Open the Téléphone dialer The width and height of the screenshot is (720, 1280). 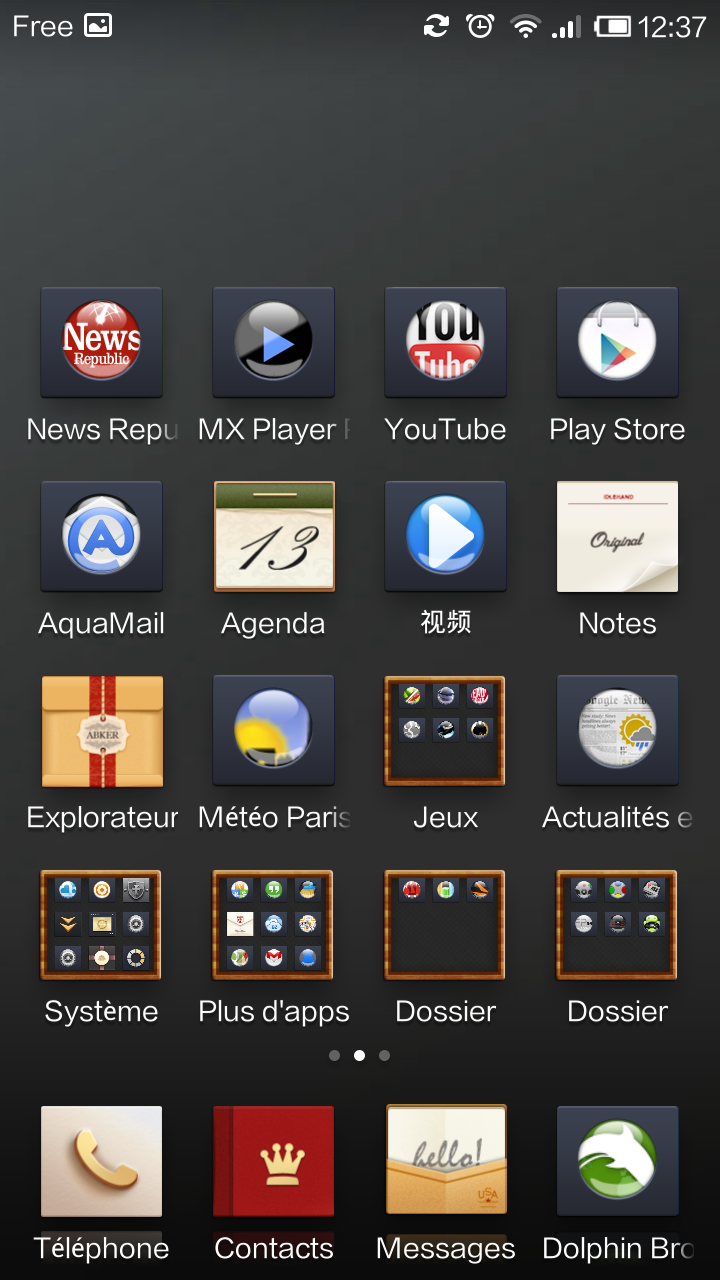click(101, 1161)
